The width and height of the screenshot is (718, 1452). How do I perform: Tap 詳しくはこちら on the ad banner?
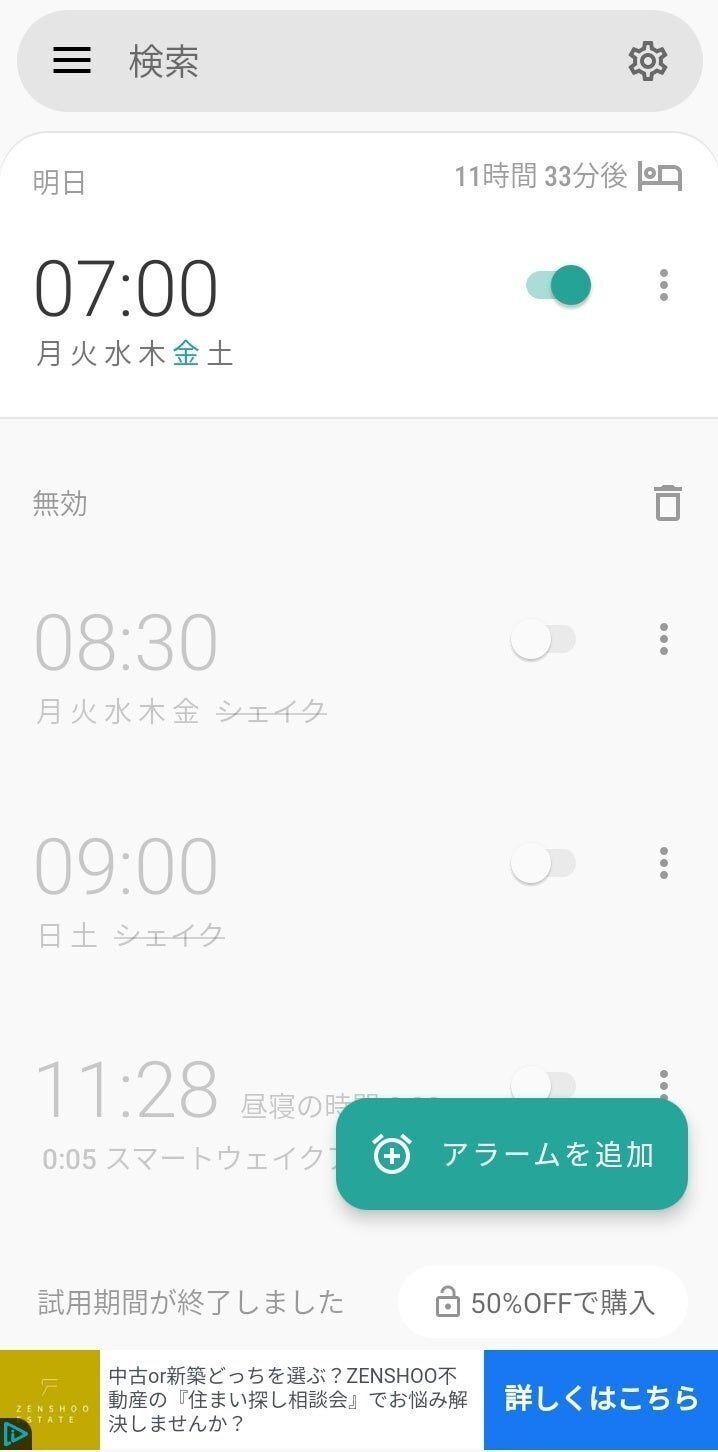point(601,1398)
